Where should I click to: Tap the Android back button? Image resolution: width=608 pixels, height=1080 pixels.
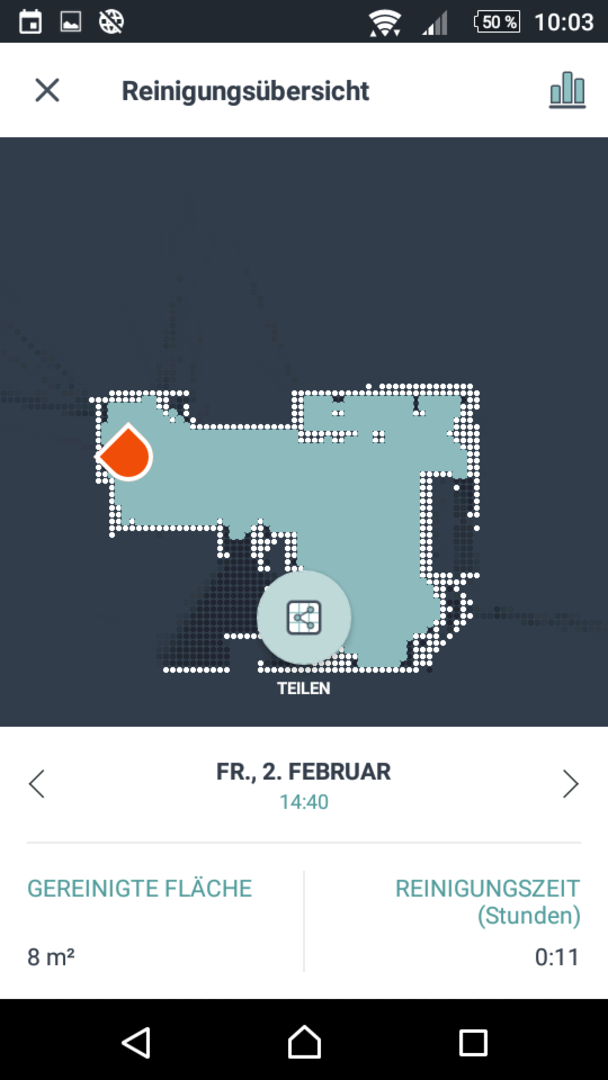(x=136, y=1042)
